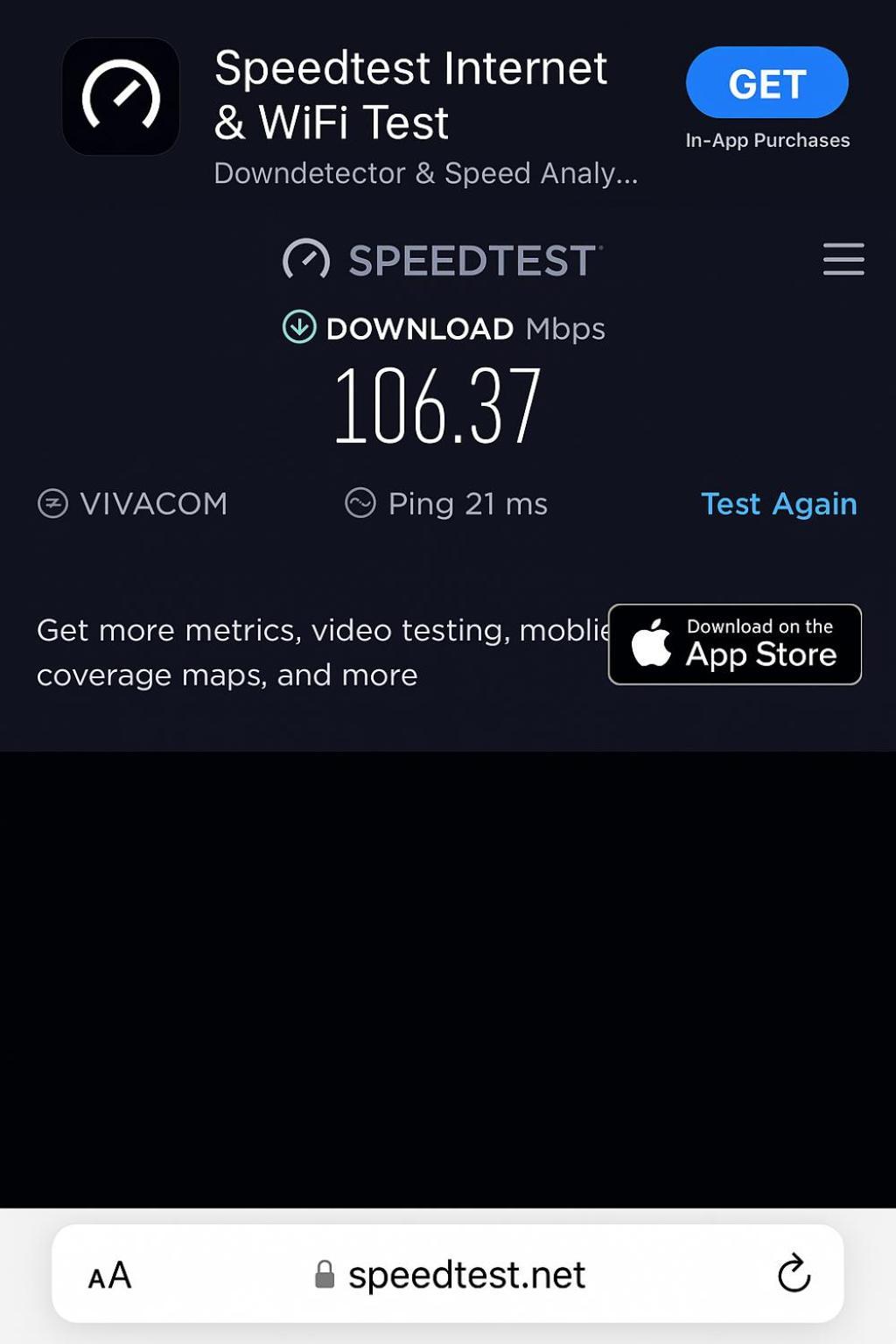
Task: Open the Download on the App Store badge
Action: click(x=734, y=645)
